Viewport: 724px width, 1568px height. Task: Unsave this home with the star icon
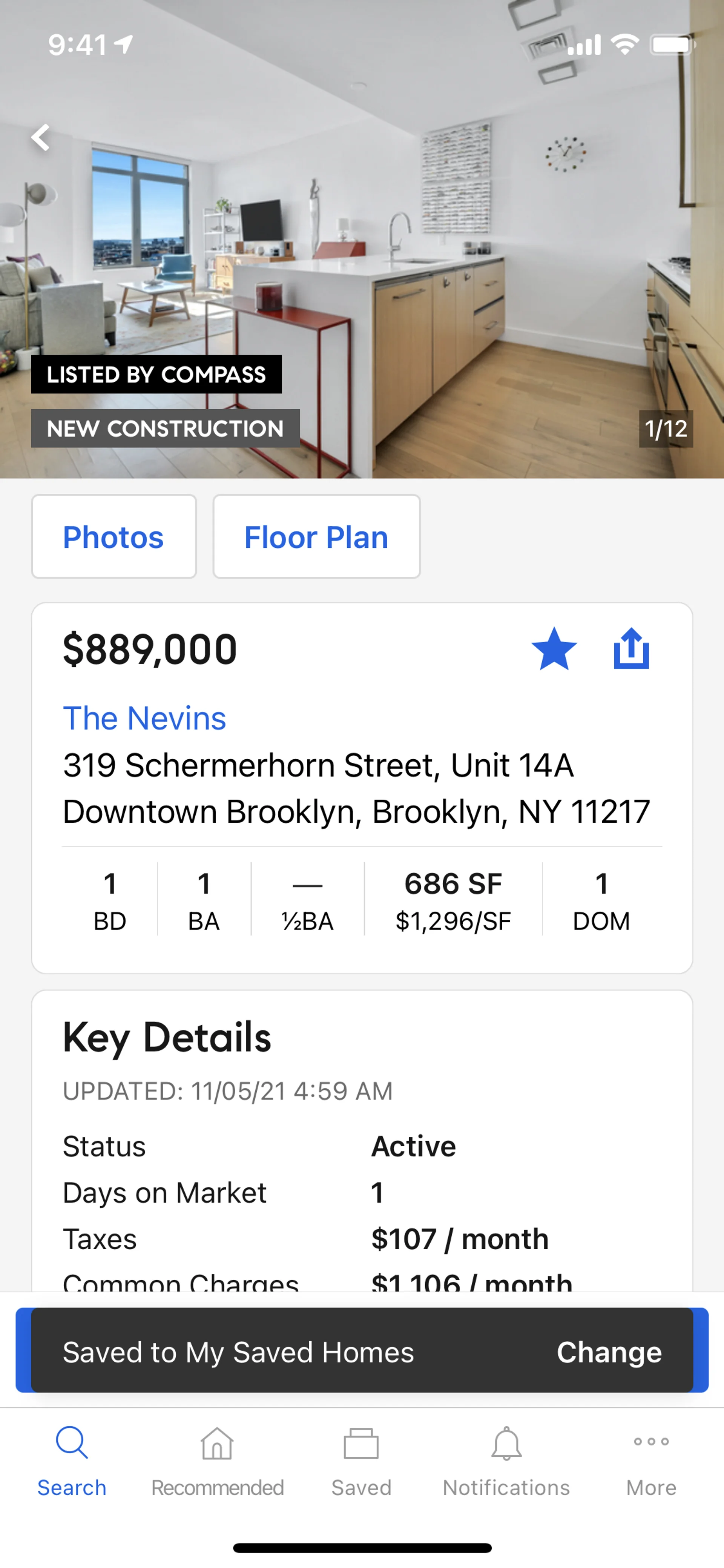[554, 649]
